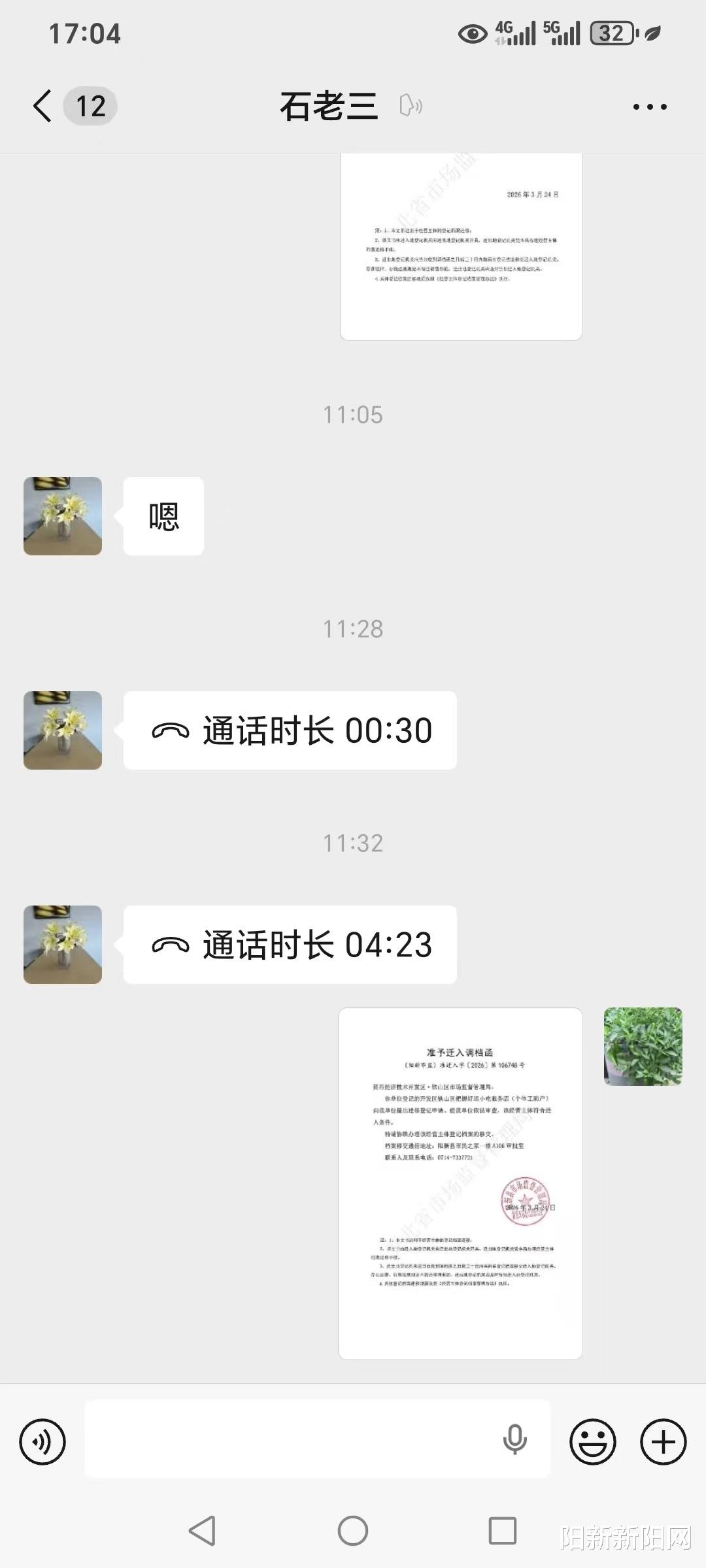Focus the message text field
The height and width of the screenshot is (1568, 706).
[x=288, y=1441]
